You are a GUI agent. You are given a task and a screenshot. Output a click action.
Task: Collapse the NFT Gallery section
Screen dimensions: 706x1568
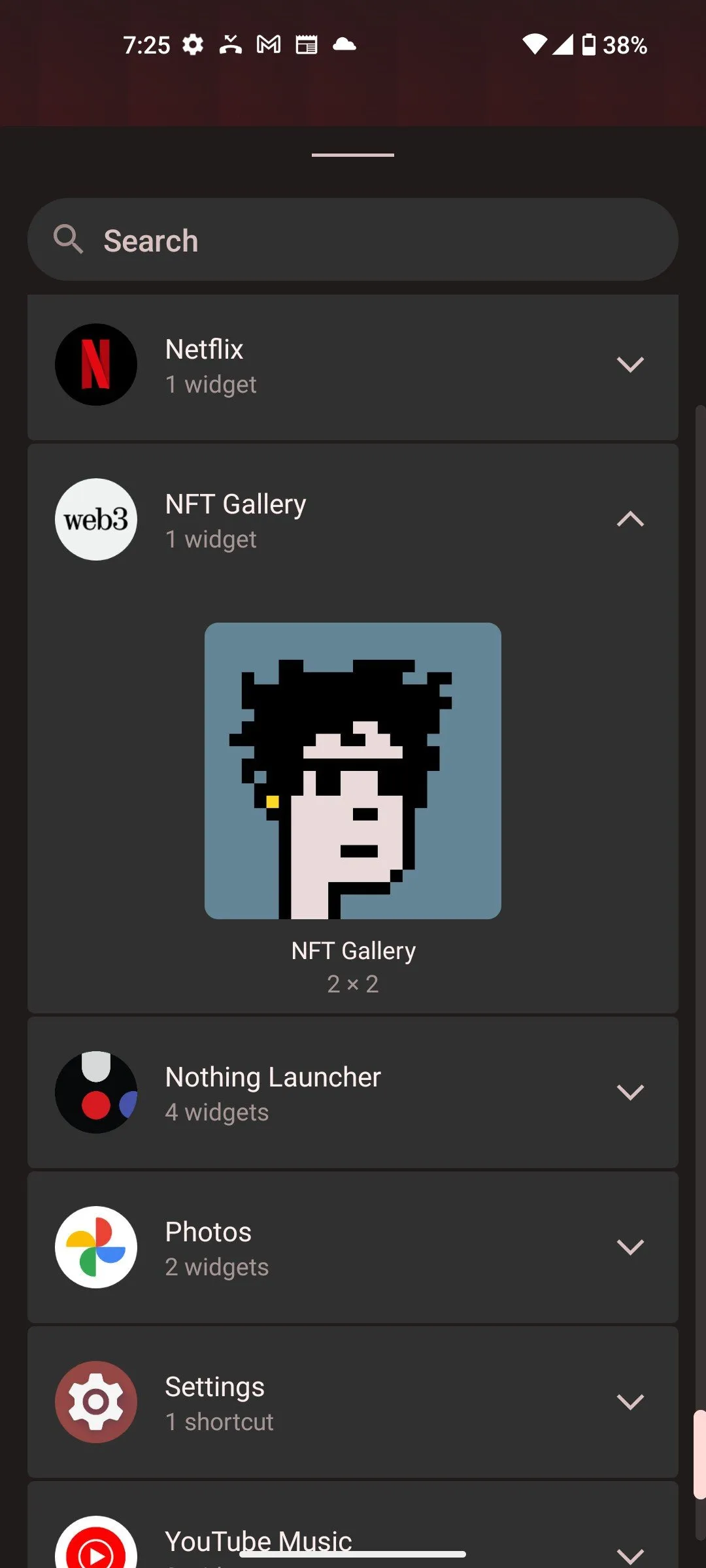[630, 519]
